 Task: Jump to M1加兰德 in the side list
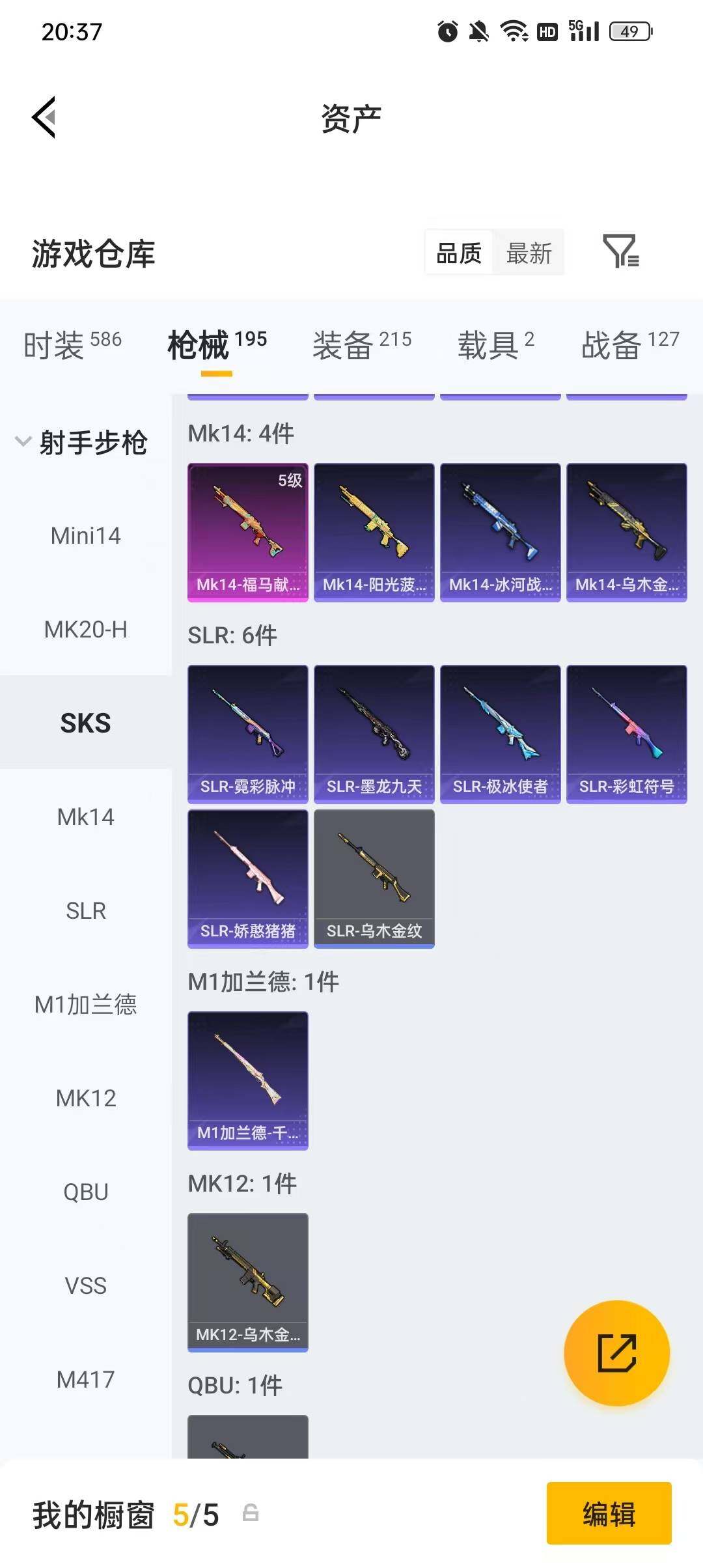pyautogui.click(x=86, y=1005)
